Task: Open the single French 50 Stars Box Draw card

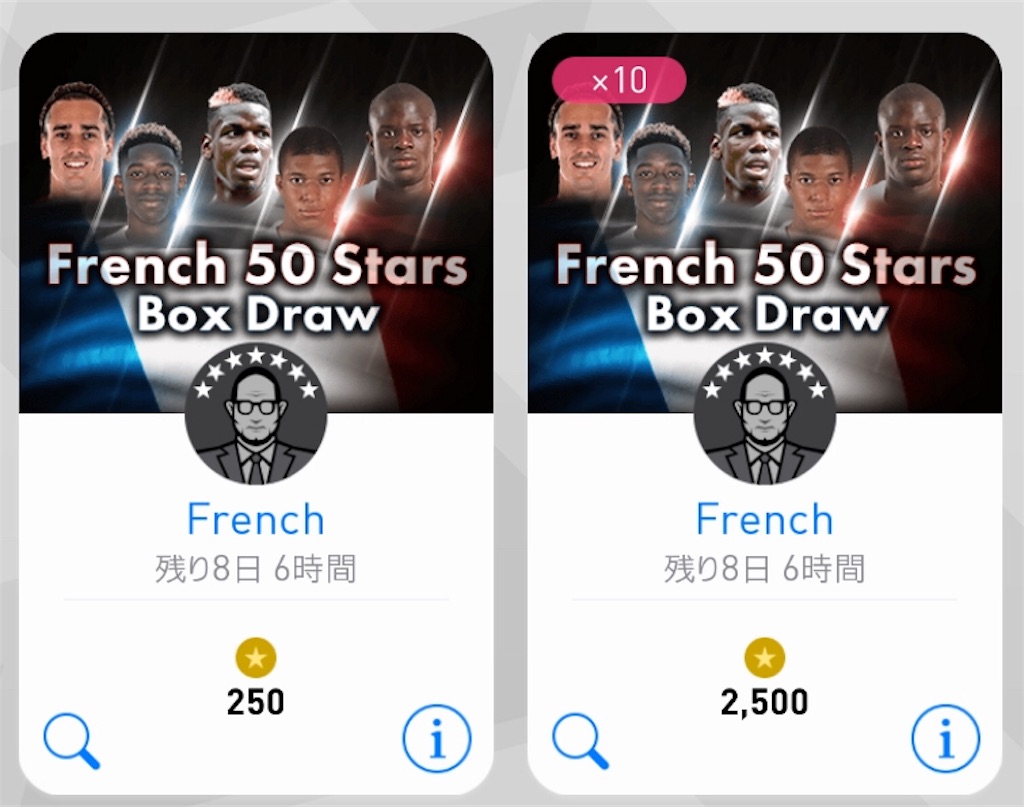Action: [256, 290]
